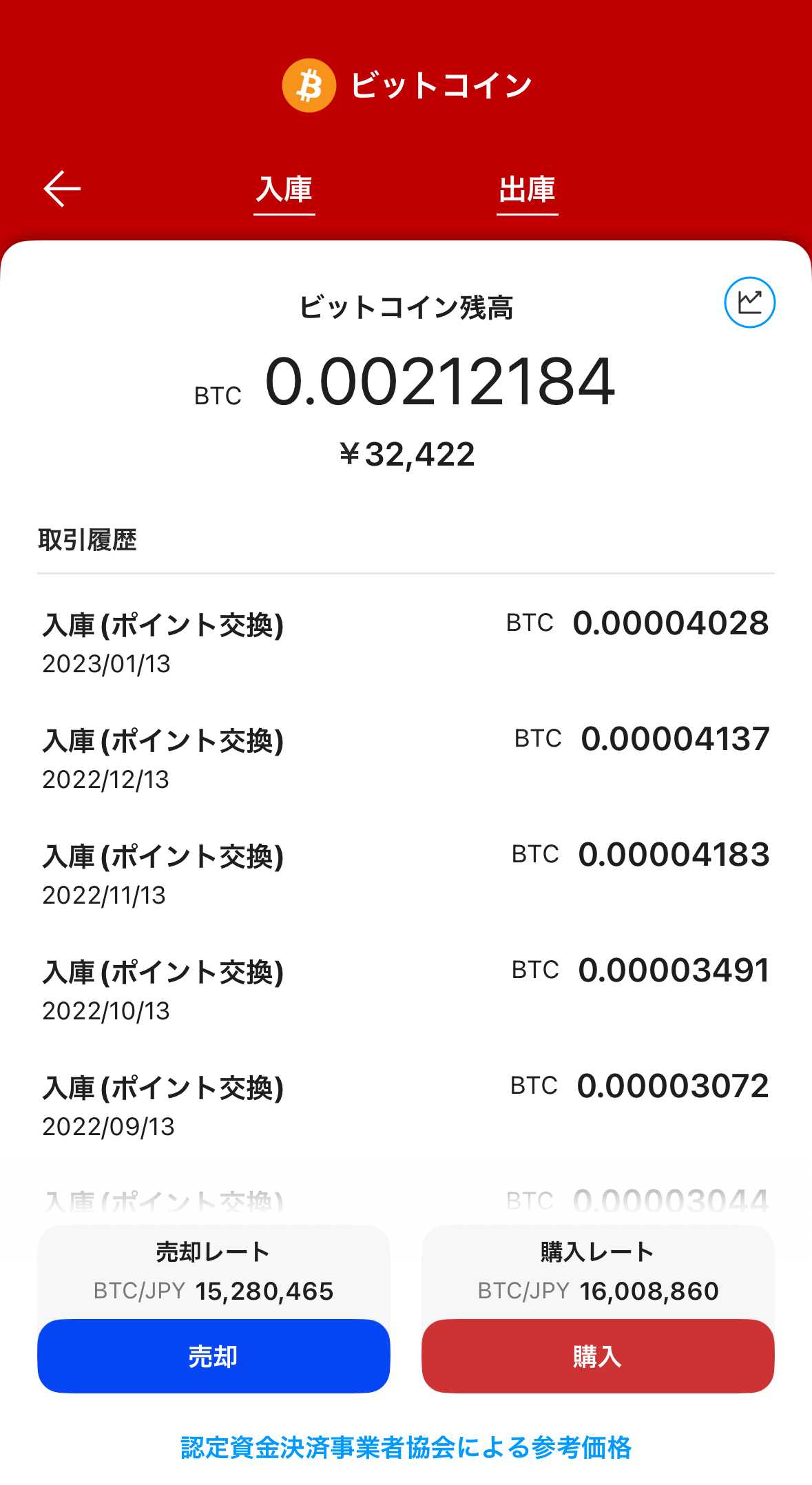Open the Bitcoin price chart icon

pos(749,302)
